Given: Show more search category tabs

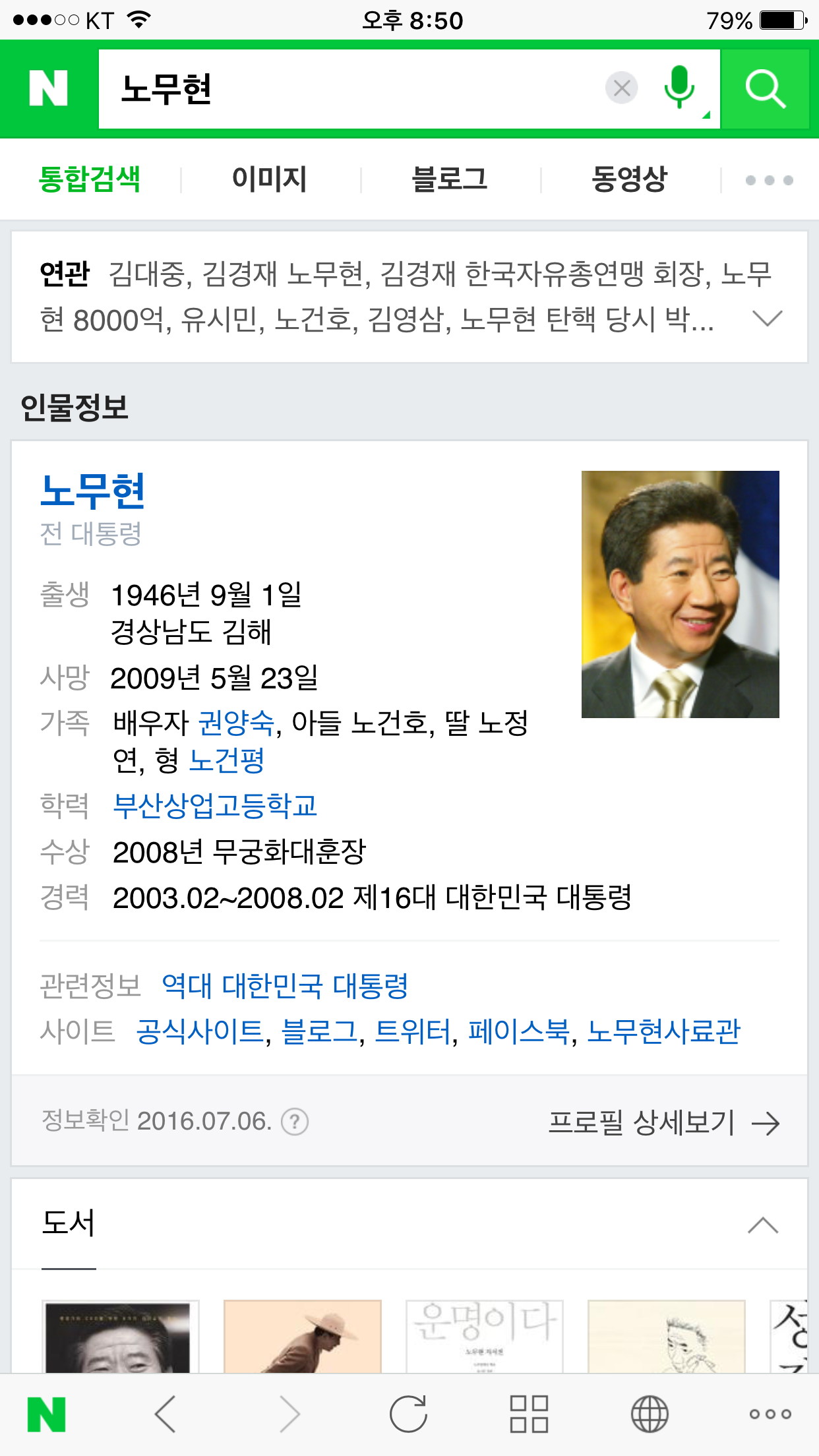Looking at the screenshot, I should click(x=769, y=180).
